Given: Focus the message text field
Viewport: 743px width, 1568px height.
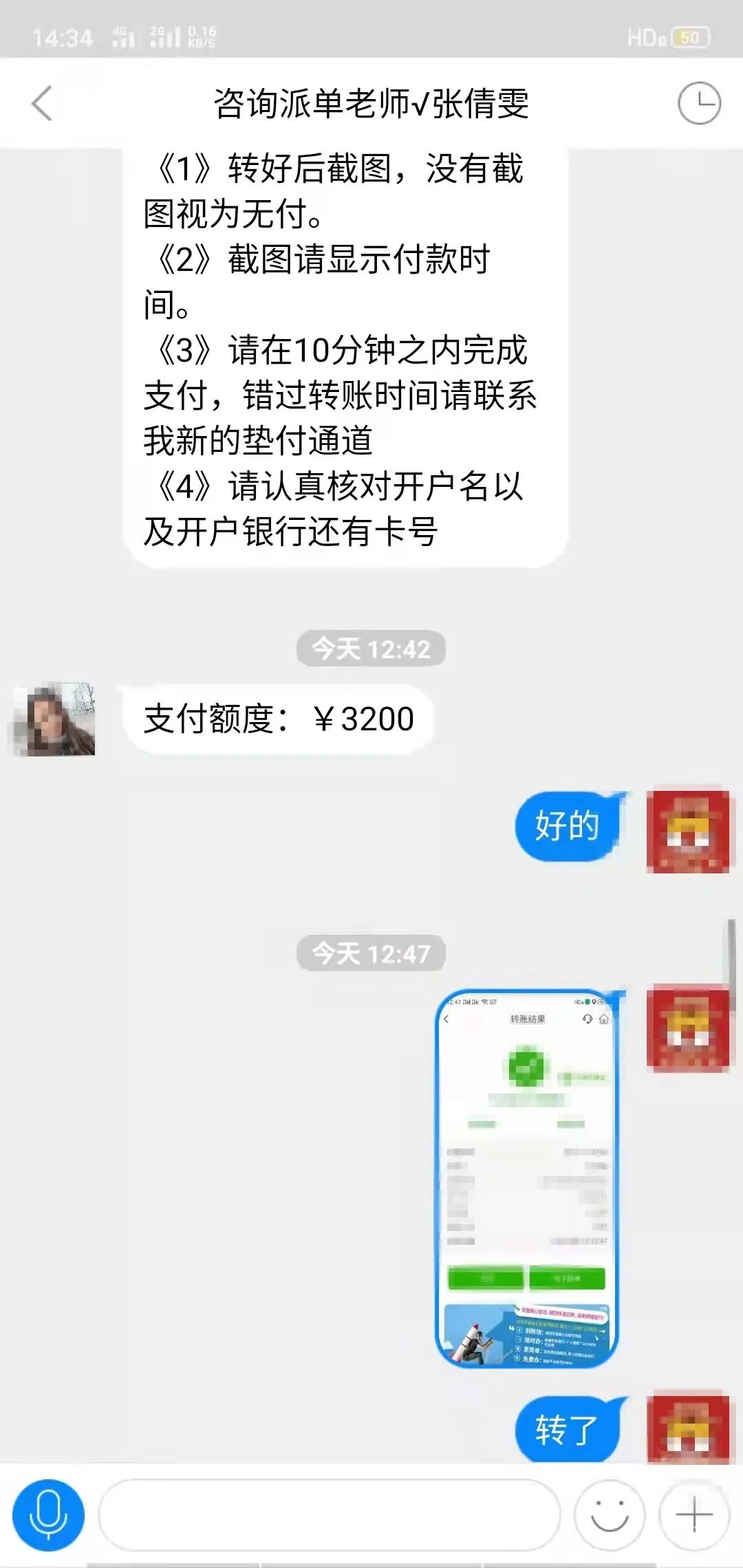Looking at the screenshot, I should 329,1514.
